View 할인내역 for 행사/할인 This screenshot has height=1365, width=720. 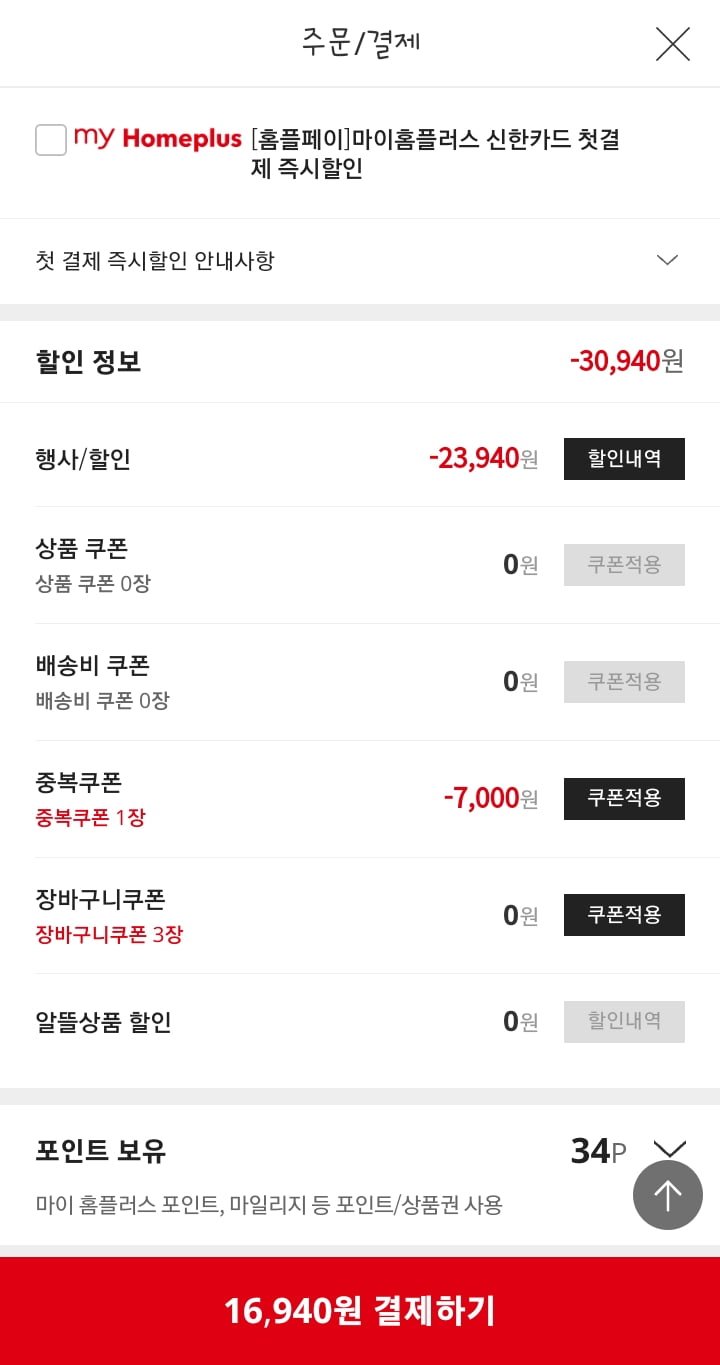click(x=624, y=459)
